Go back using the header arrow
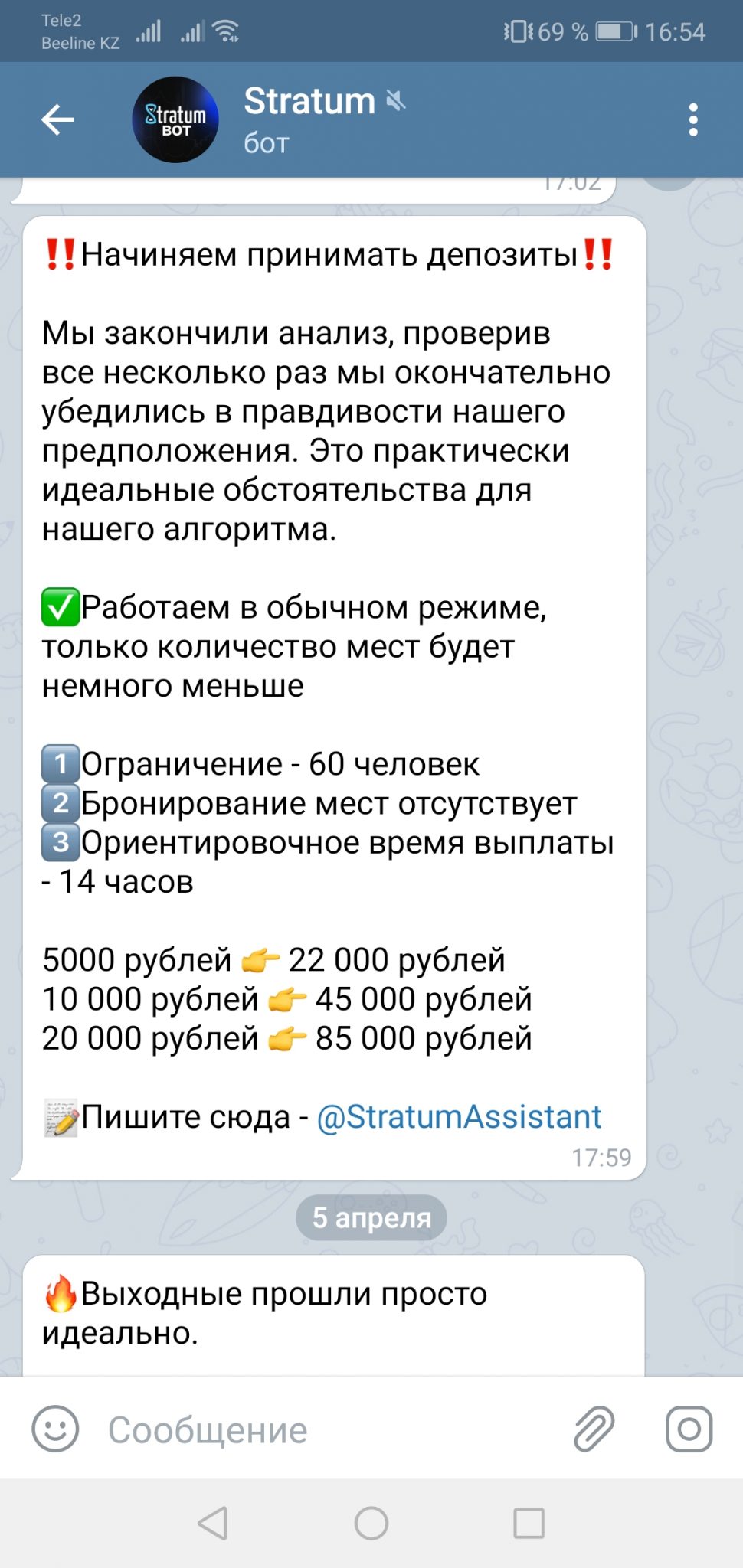This screenshot has width=743, height=1568. tap(57, 119)
